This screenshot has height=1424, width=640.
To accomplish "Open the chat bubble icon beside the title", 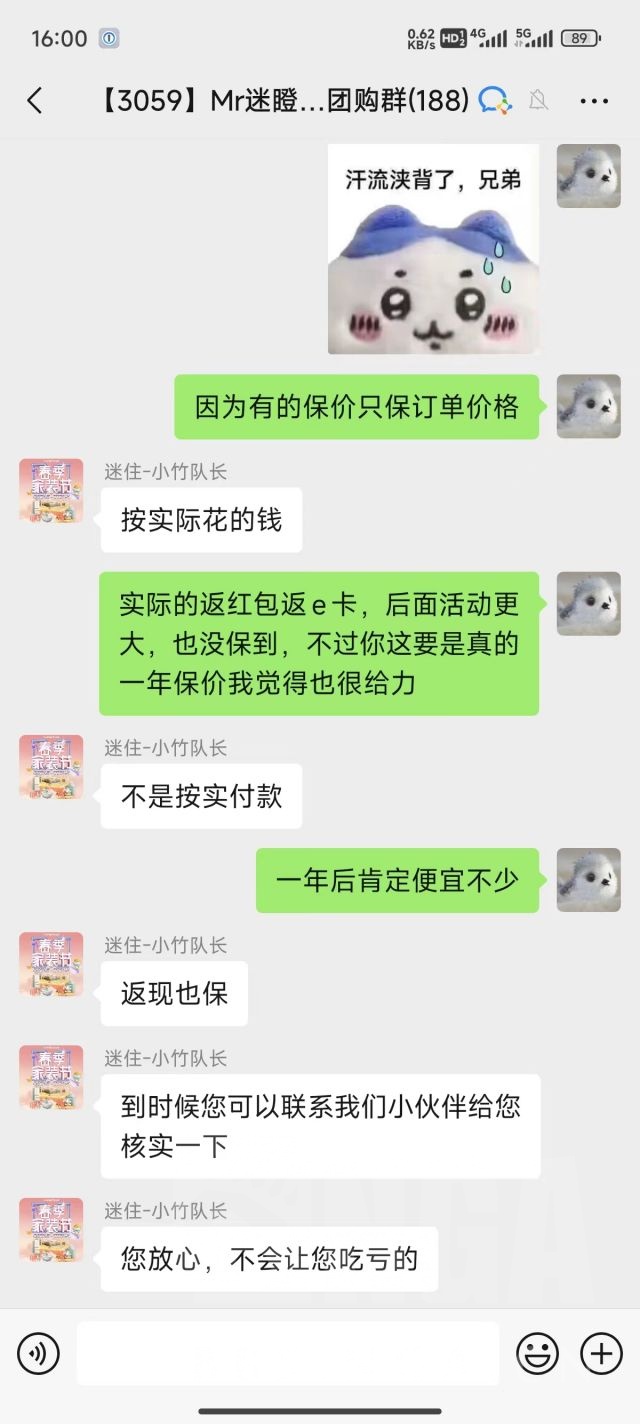I will (495, 100).
